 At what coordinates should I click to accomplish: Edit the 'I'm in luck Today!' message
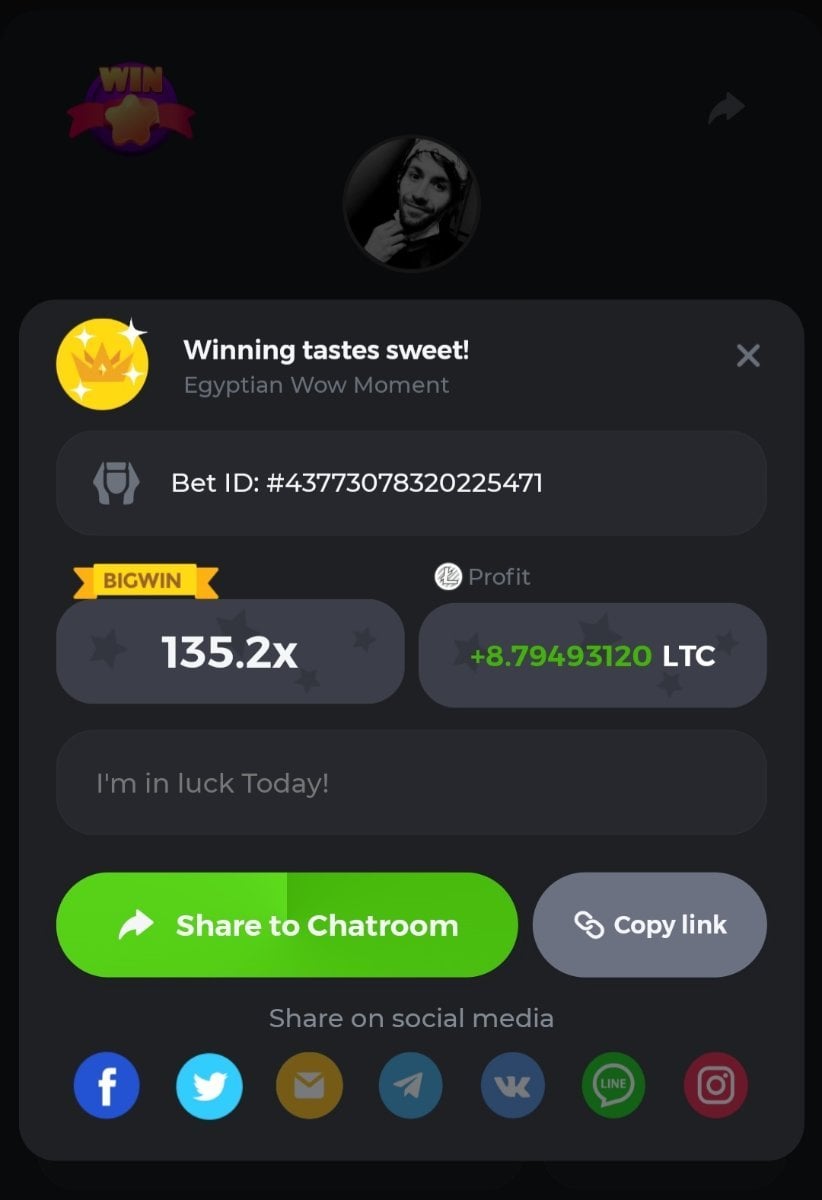coord(411,782)
